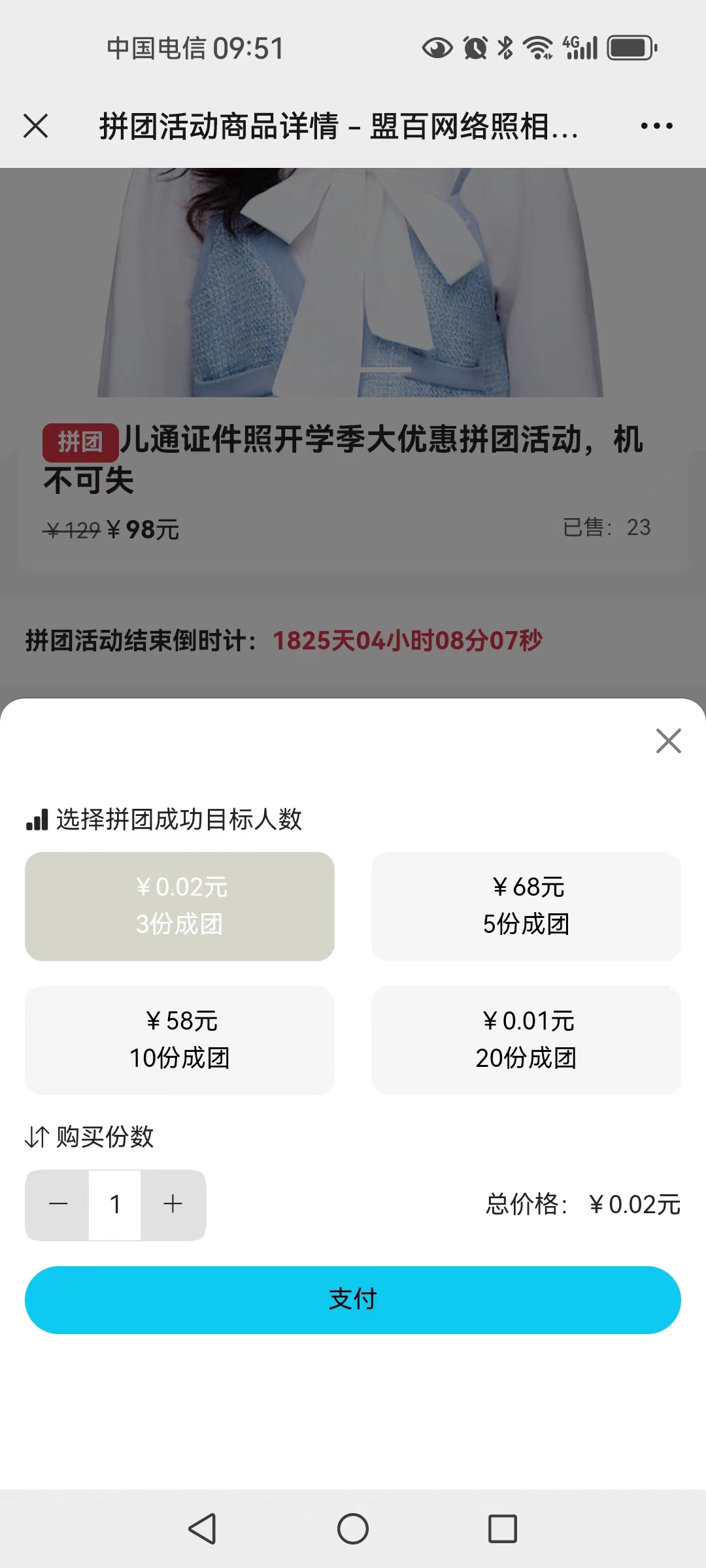Return to the home screen
The height and width of the screenshot is (1568, 706).
tap(353, 1528)
